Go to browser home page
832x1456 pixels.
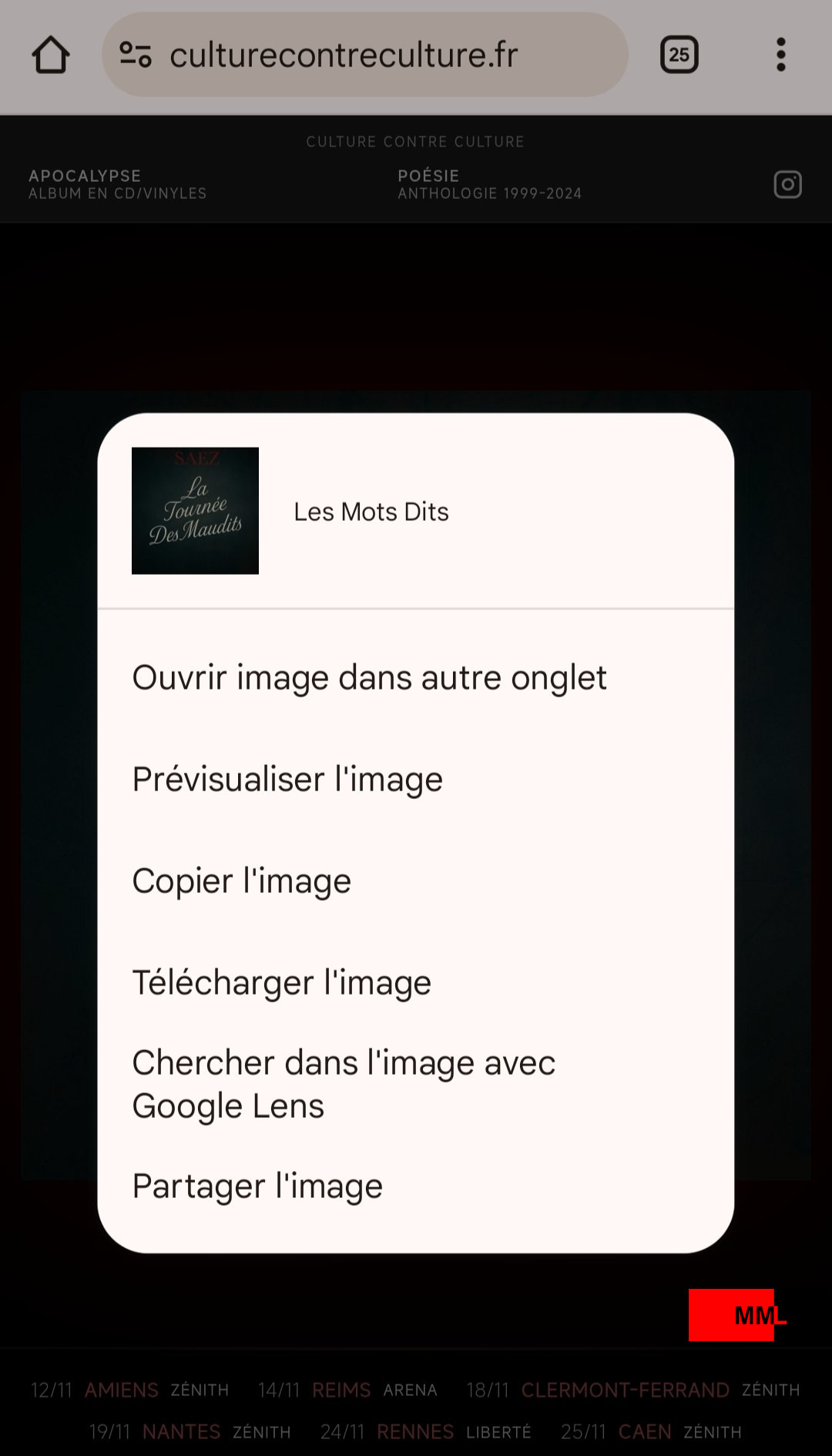tap(51, 55)
